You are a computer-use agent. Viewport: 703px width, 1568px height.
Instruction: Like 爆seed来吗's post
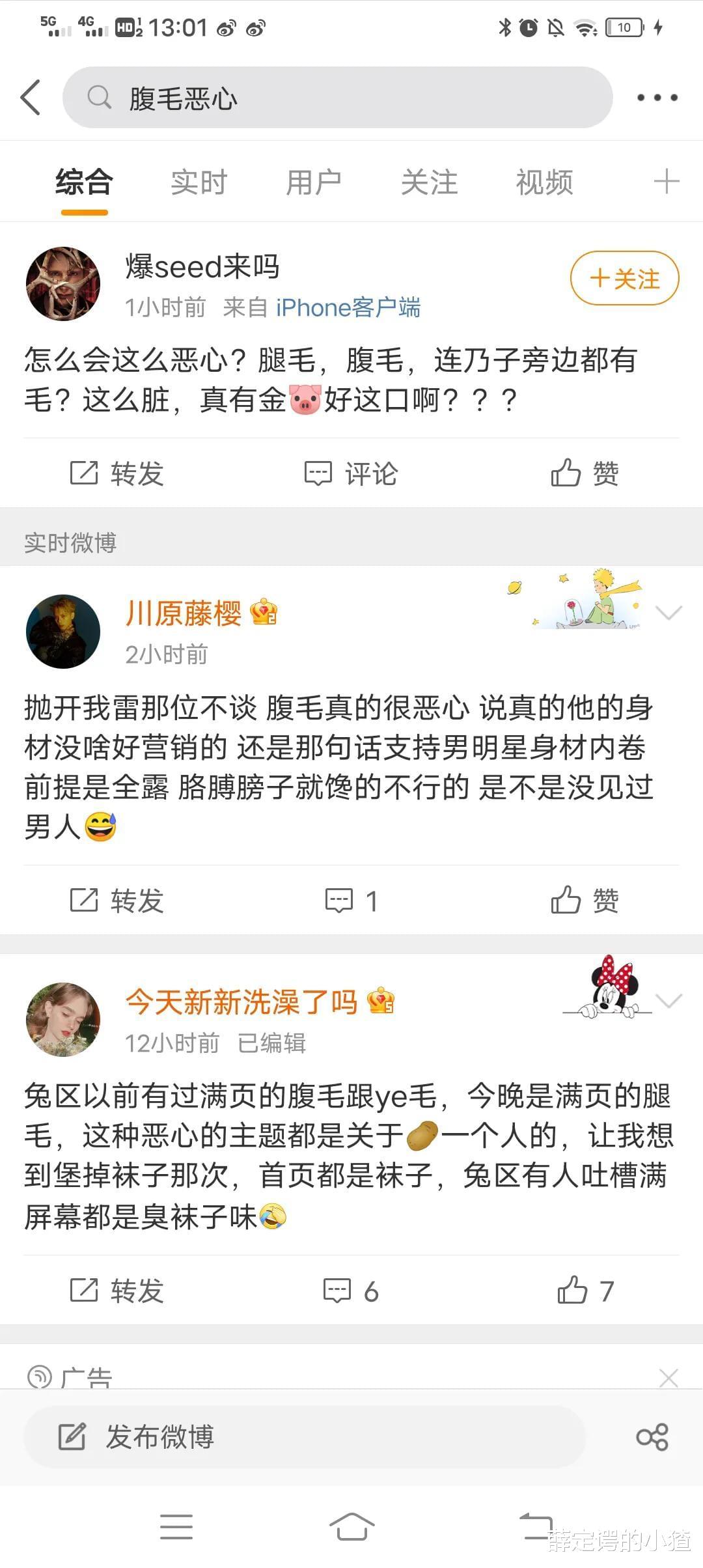pyautogui.click(x=584, y=473)
